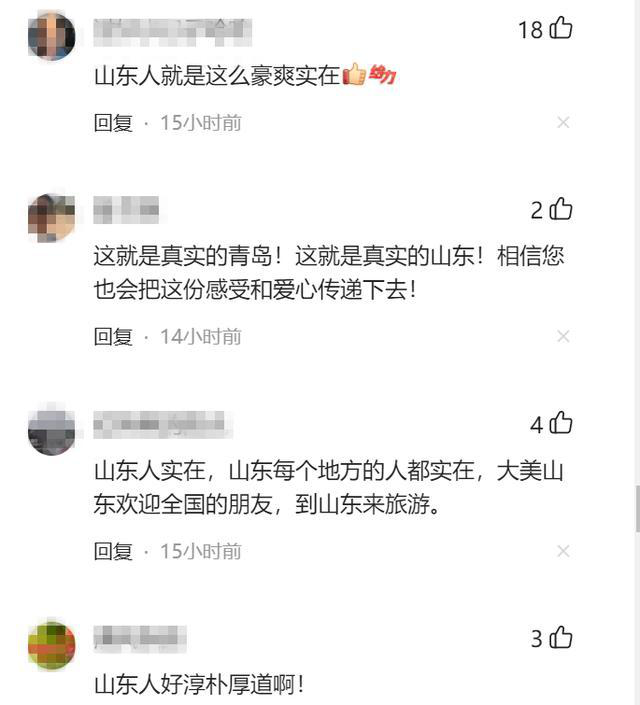Screen dimensions: 640x705
Task: Dismiss the 这就是真实的青岛 comment
Action: (x=563, y=337)
